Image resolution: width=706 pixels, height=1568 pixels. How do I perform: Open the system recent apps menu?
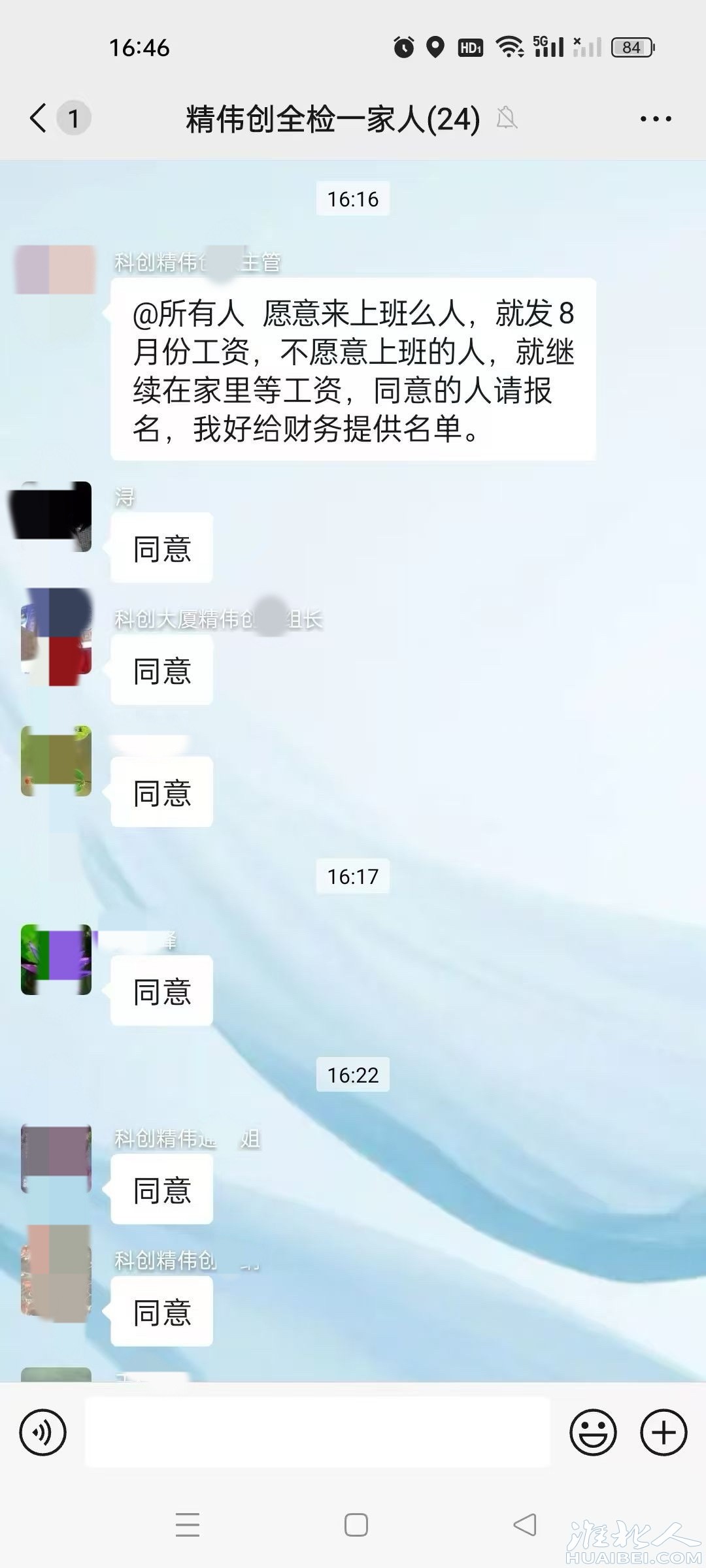pyautogui.click(x=188, y=1525)
